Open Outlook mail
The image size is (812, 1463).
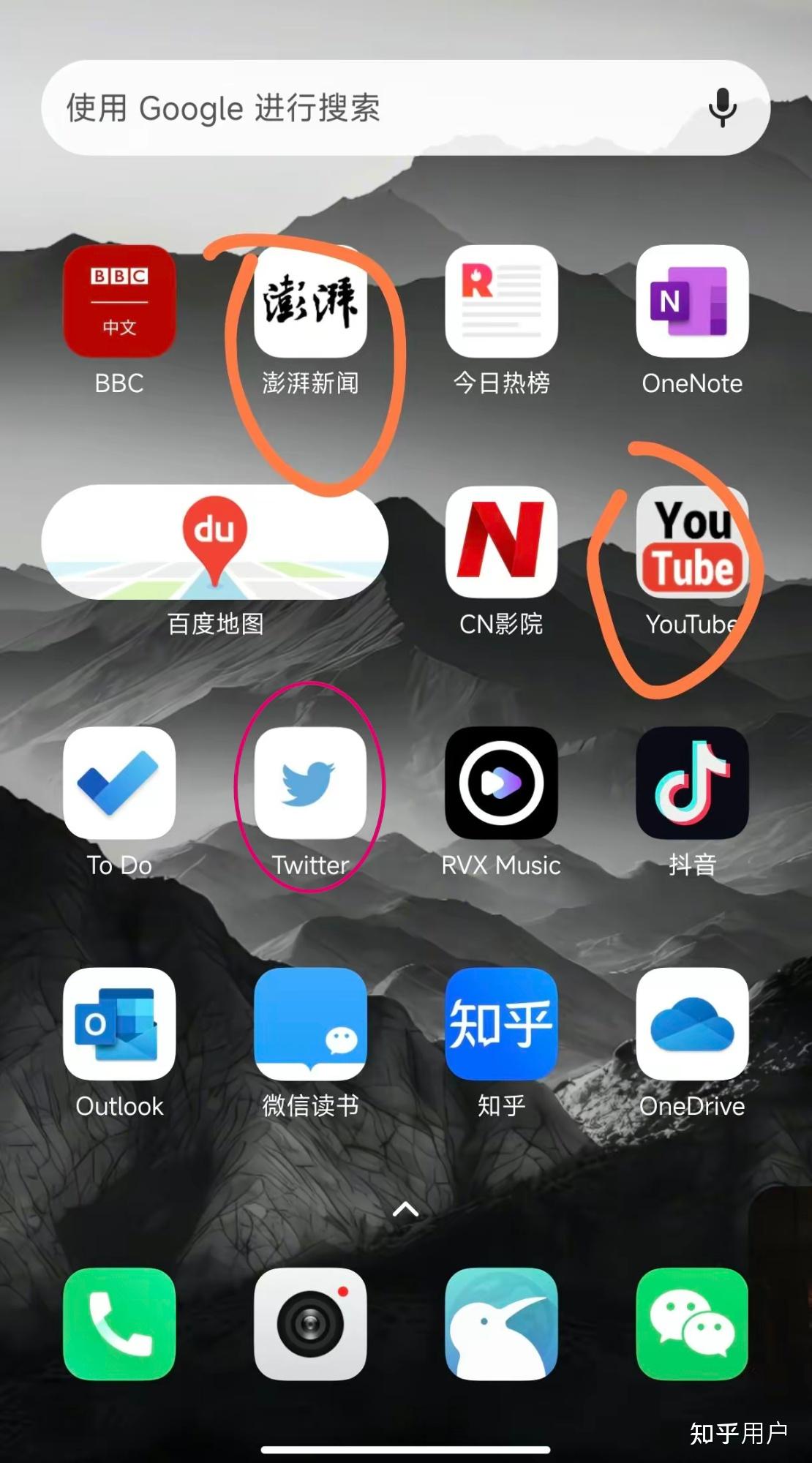tap(119, 1024)
